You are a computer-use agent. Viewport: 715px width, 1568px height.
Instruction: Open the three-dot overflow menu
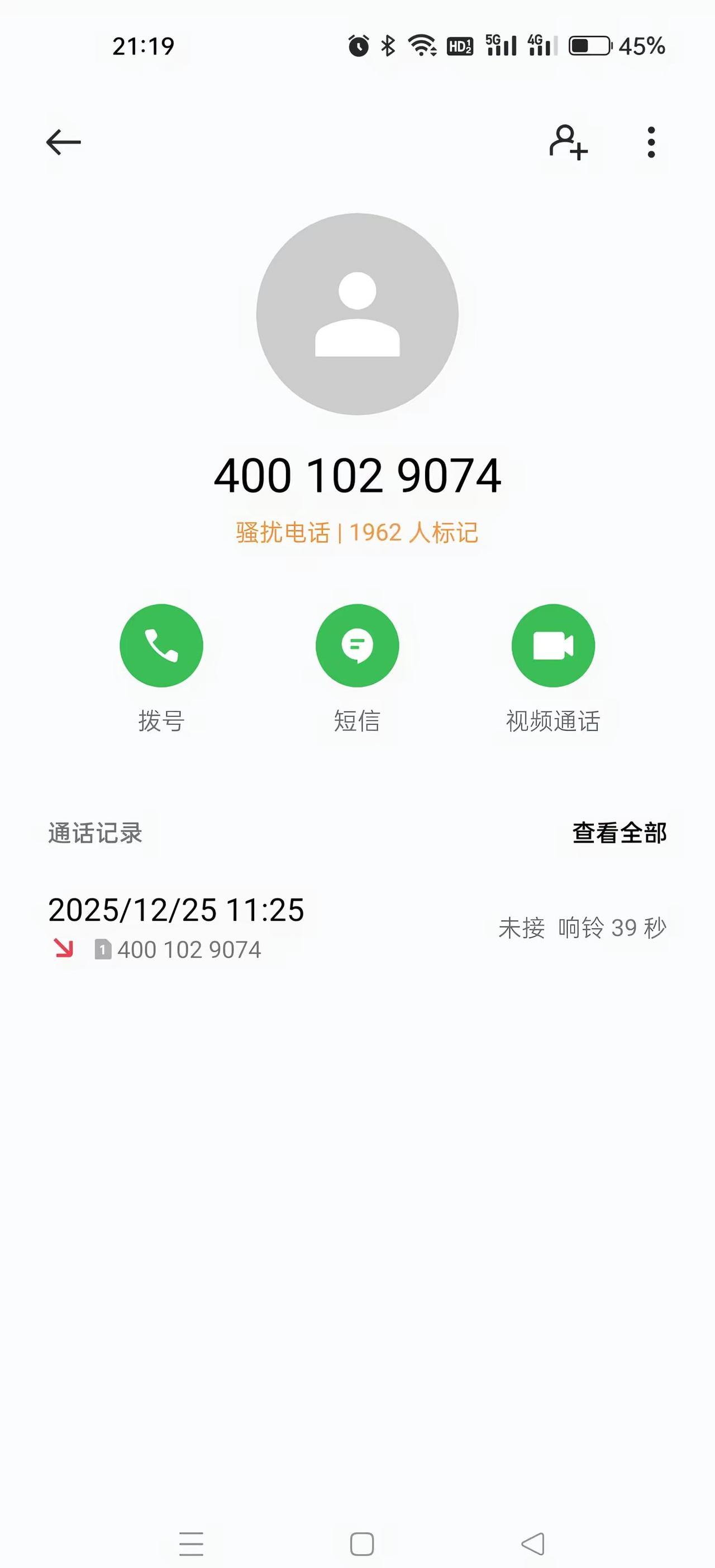pyautogui.click(x=650, y=142)
